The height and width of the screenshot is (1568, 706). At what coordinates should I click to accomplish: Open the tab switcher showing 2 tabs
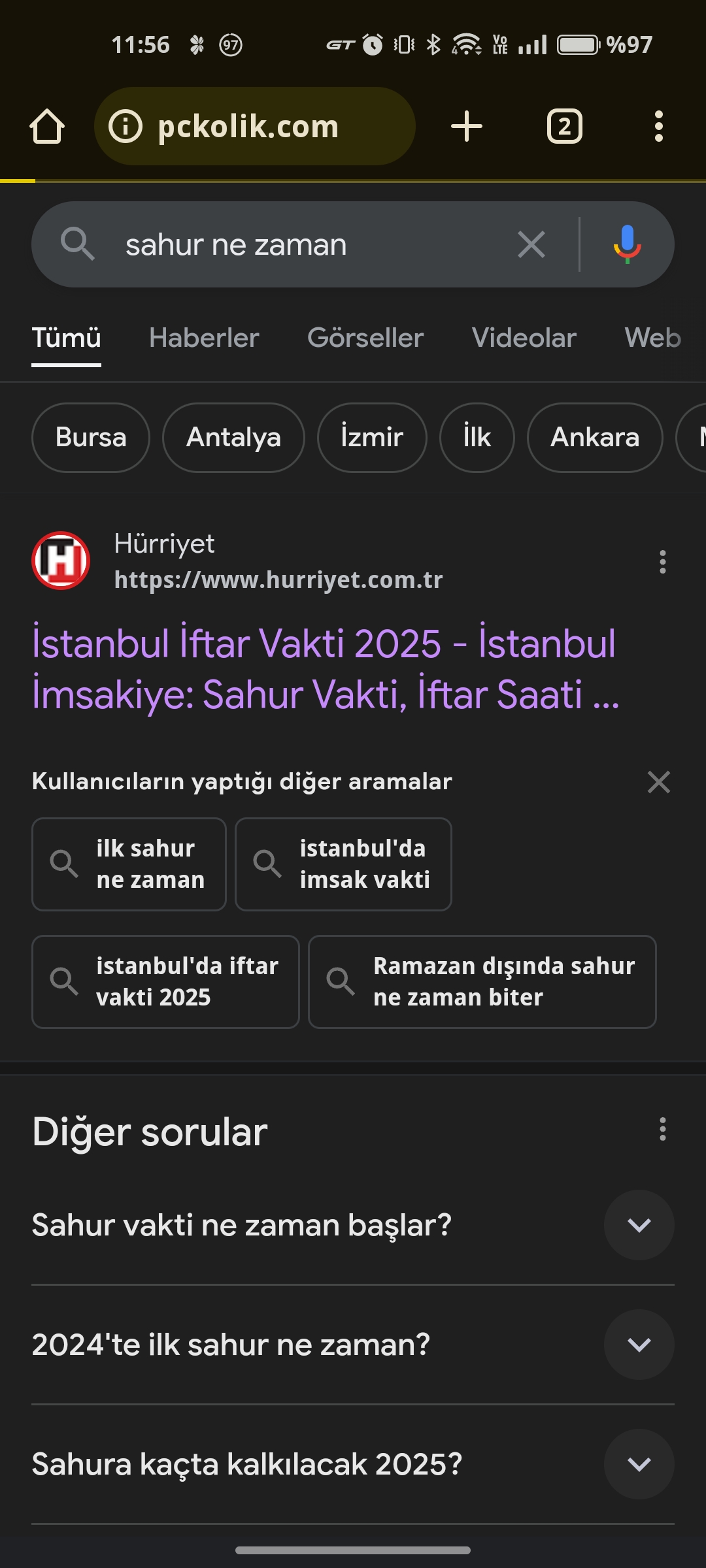tap(564, 126)
